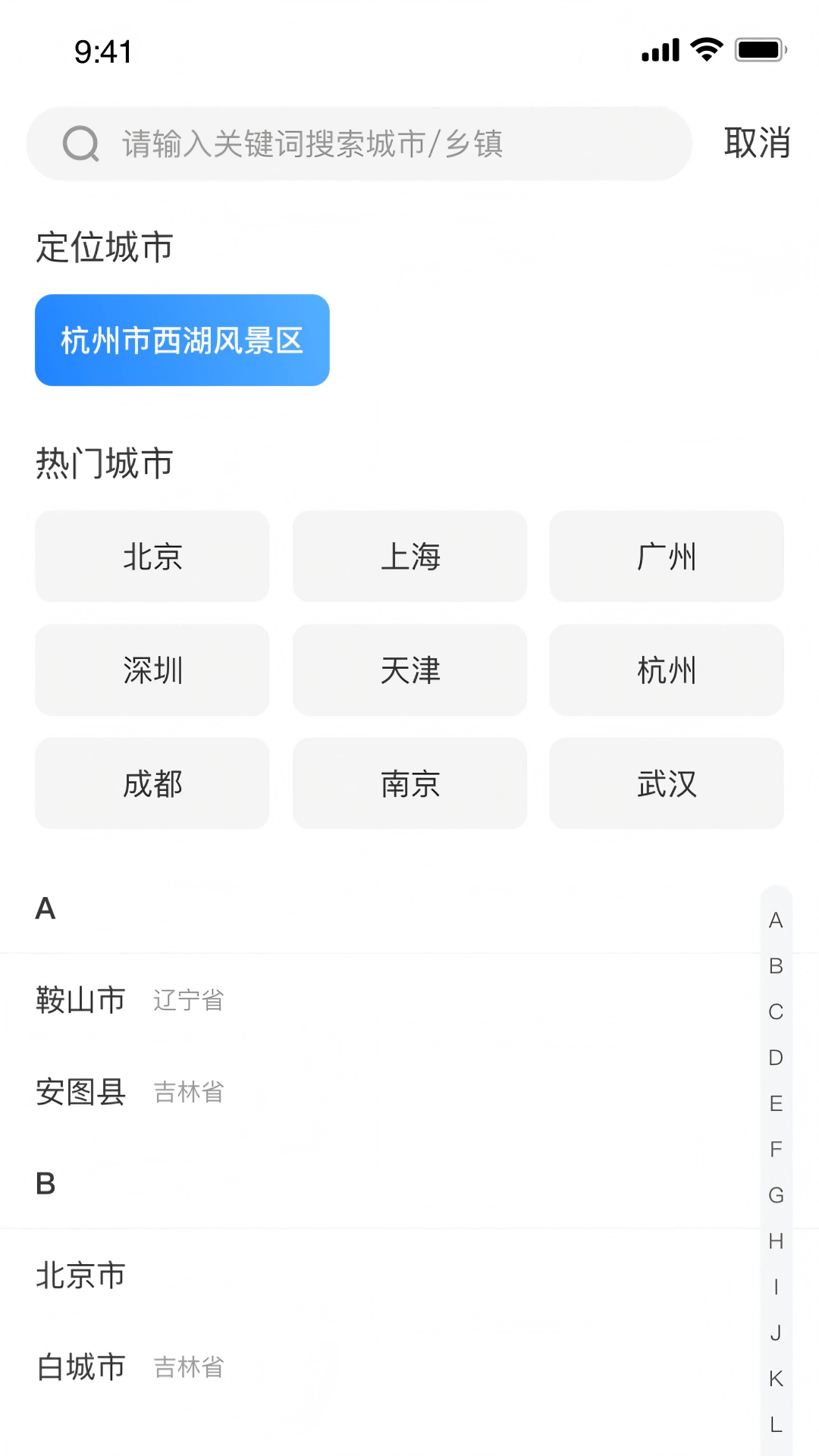This screenshot has height=1456, width=819.
Task: Click the cellular signal bars icon
Action: point(659,49)
